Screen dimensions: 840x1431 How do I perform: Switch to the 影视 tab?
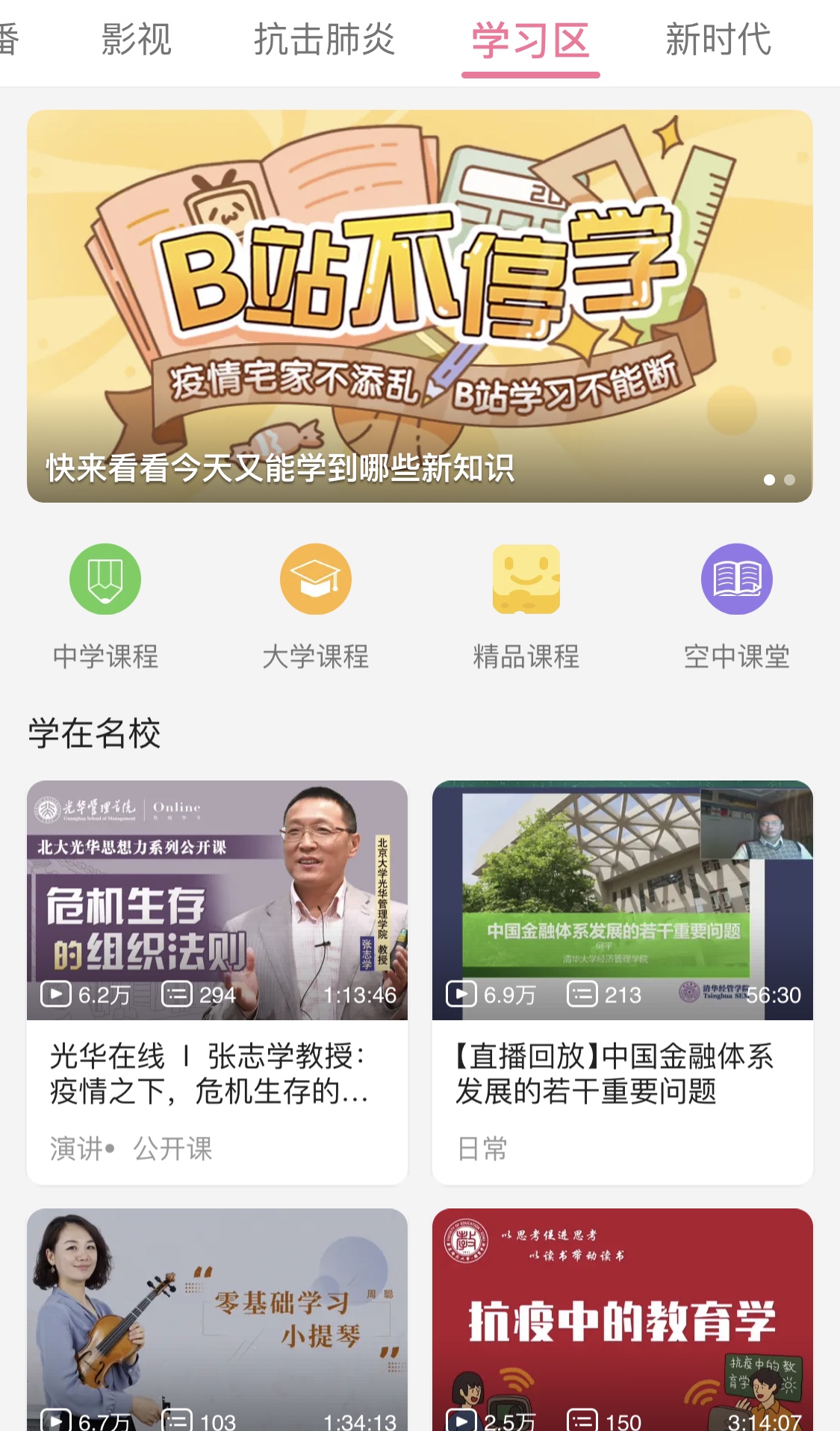point(137,40)
